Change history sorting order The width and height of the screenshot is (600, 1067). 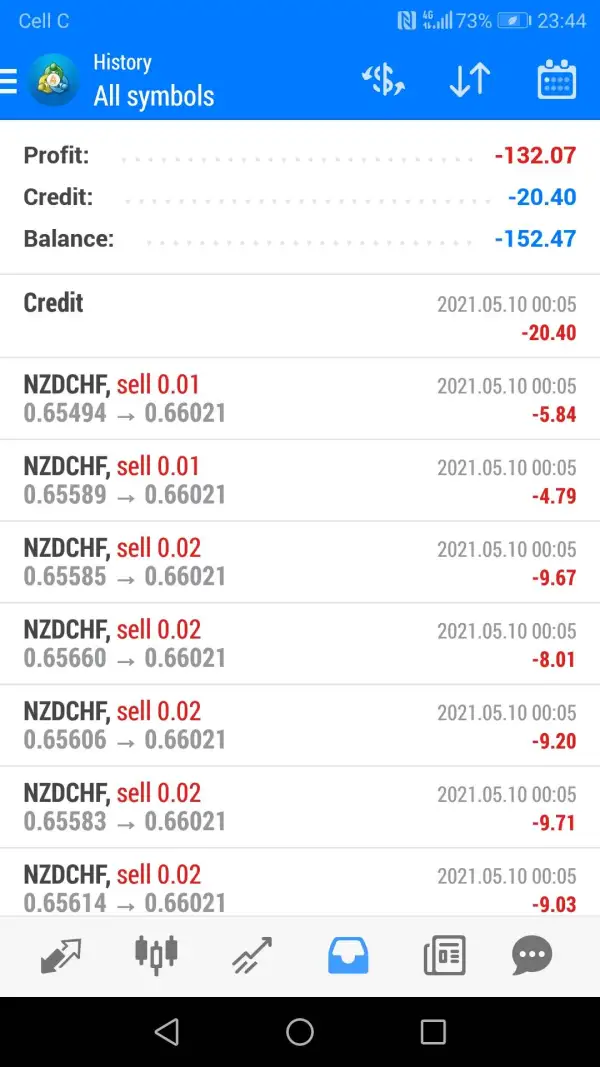[469, 80]
